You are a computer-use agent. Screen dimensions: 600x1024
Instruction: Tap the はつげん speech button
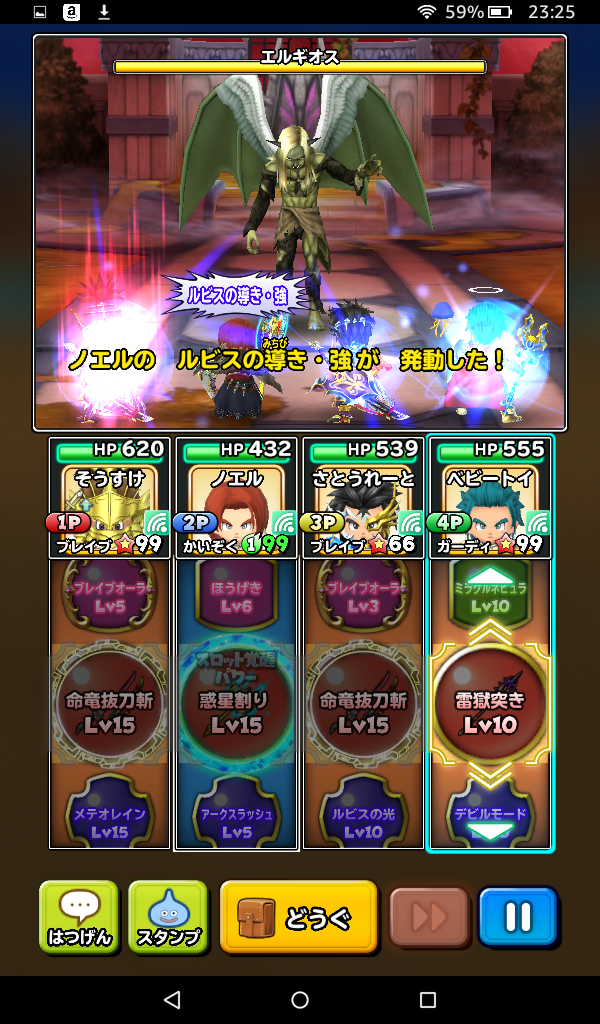(x=79, y=916)
